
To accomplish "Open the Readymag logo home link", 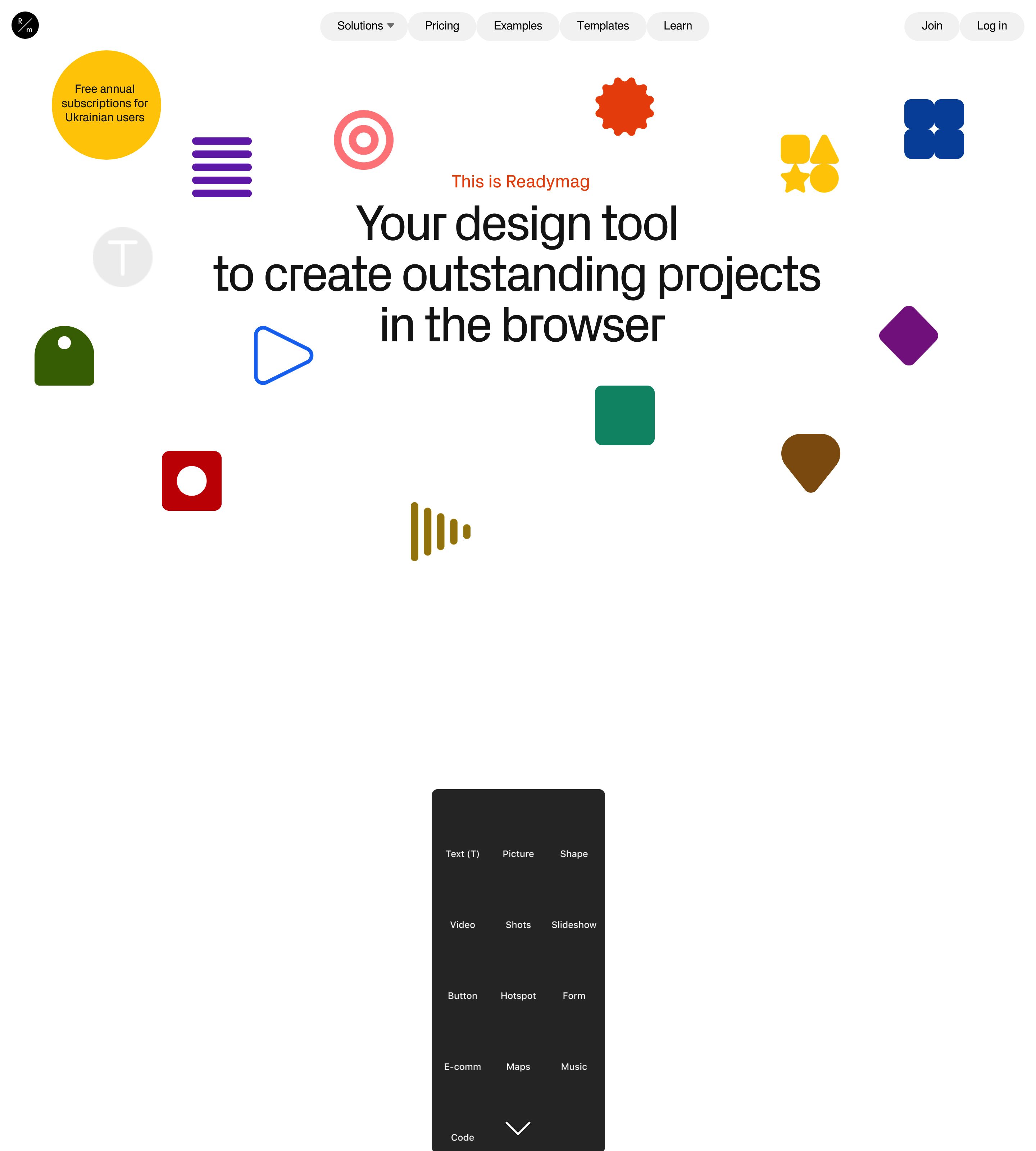I will [x=25, y=25].
